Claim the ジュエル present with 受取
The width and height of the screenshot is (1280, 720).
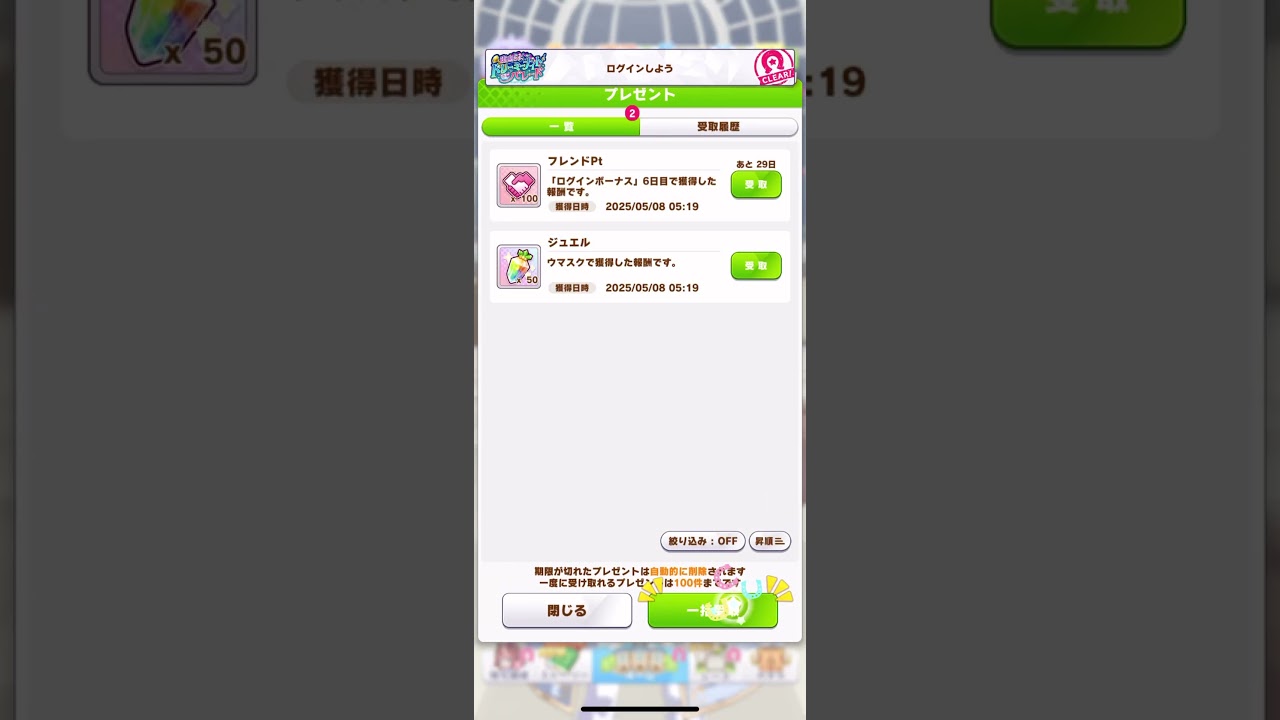[x=756, y=266]
